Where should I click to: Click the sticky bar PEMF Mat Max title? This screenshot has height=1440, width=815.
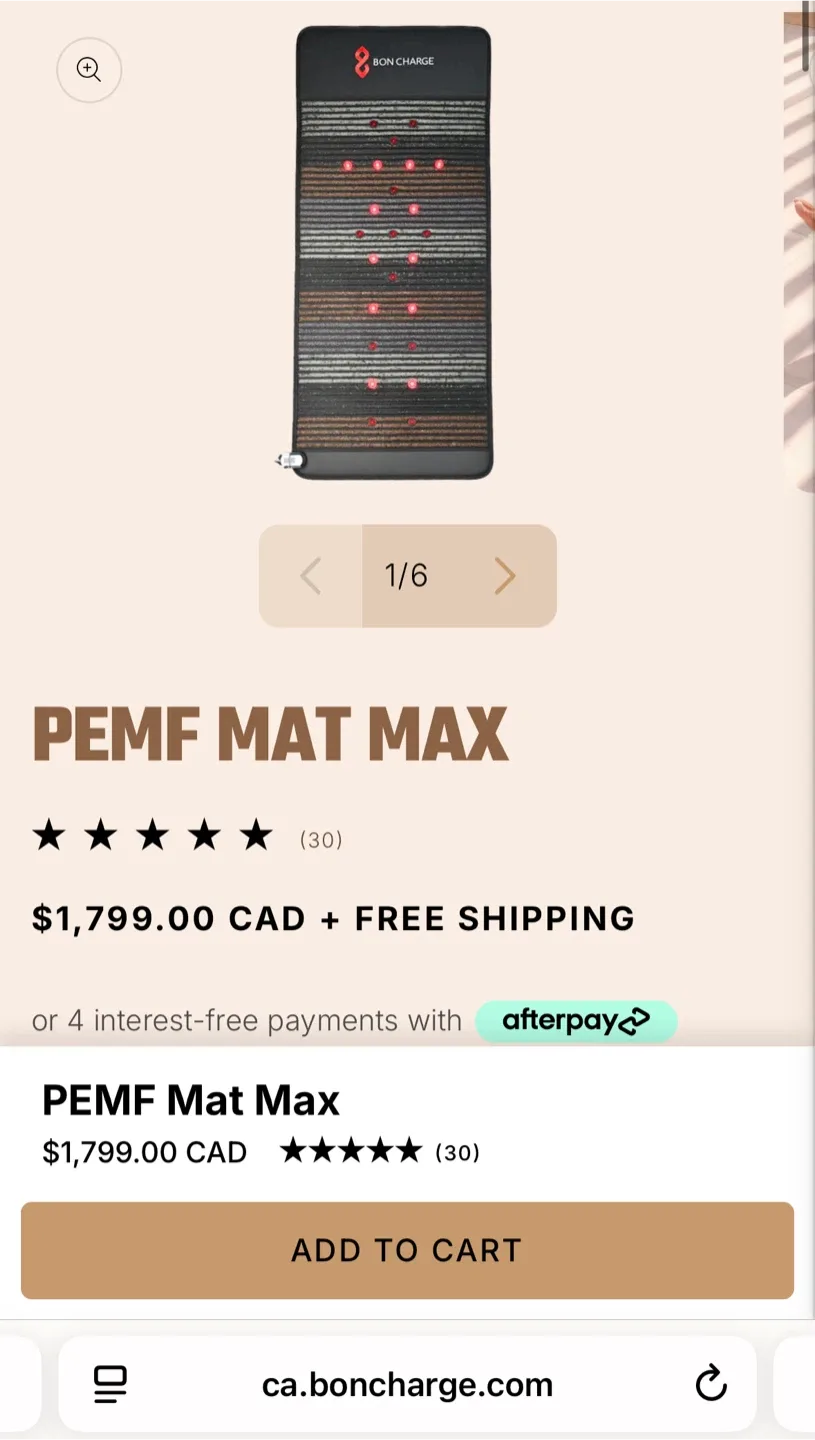click(190, 1100)
